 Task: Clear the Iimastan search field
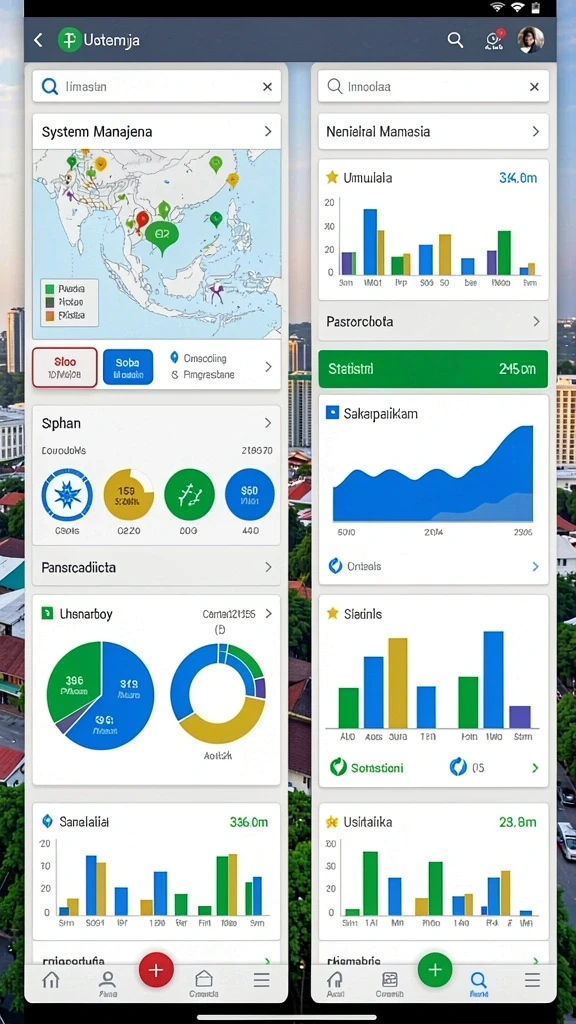(x=267, y=86)
